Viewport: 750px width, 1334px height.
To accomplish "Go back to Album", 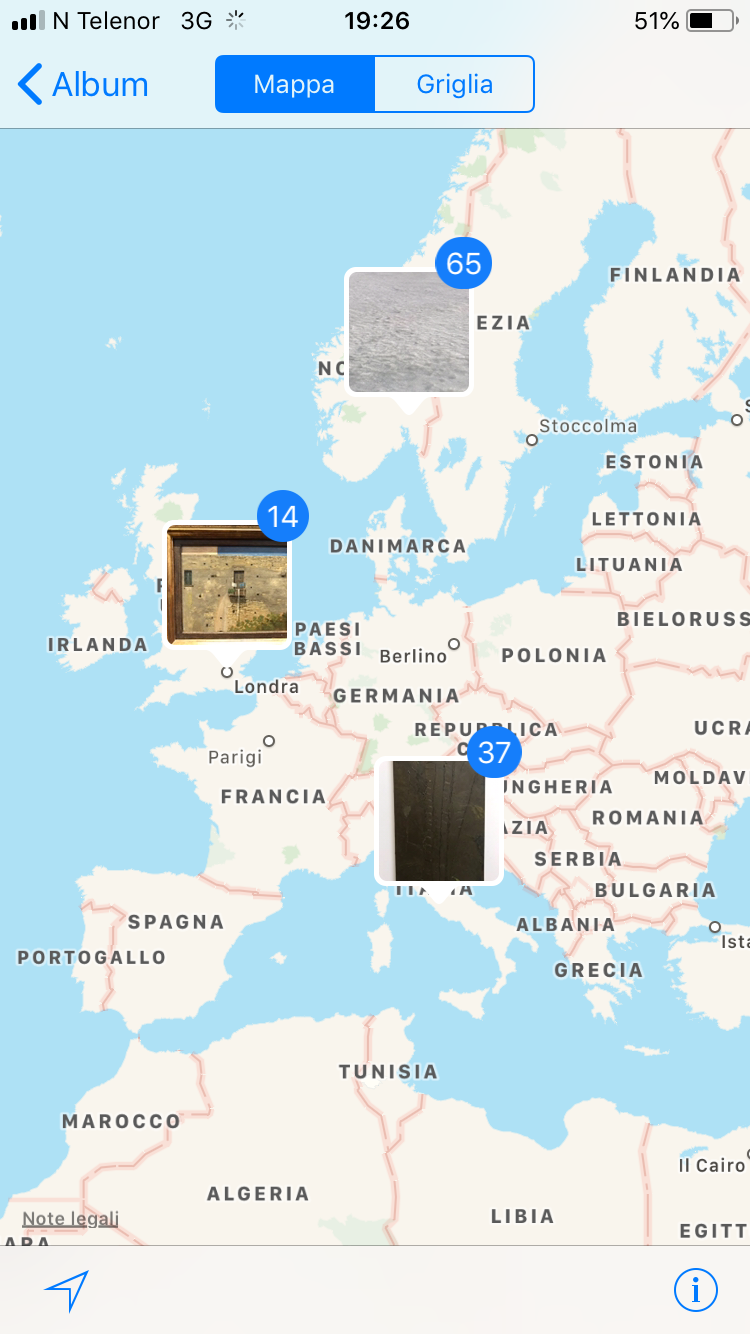I will (83, 85).
